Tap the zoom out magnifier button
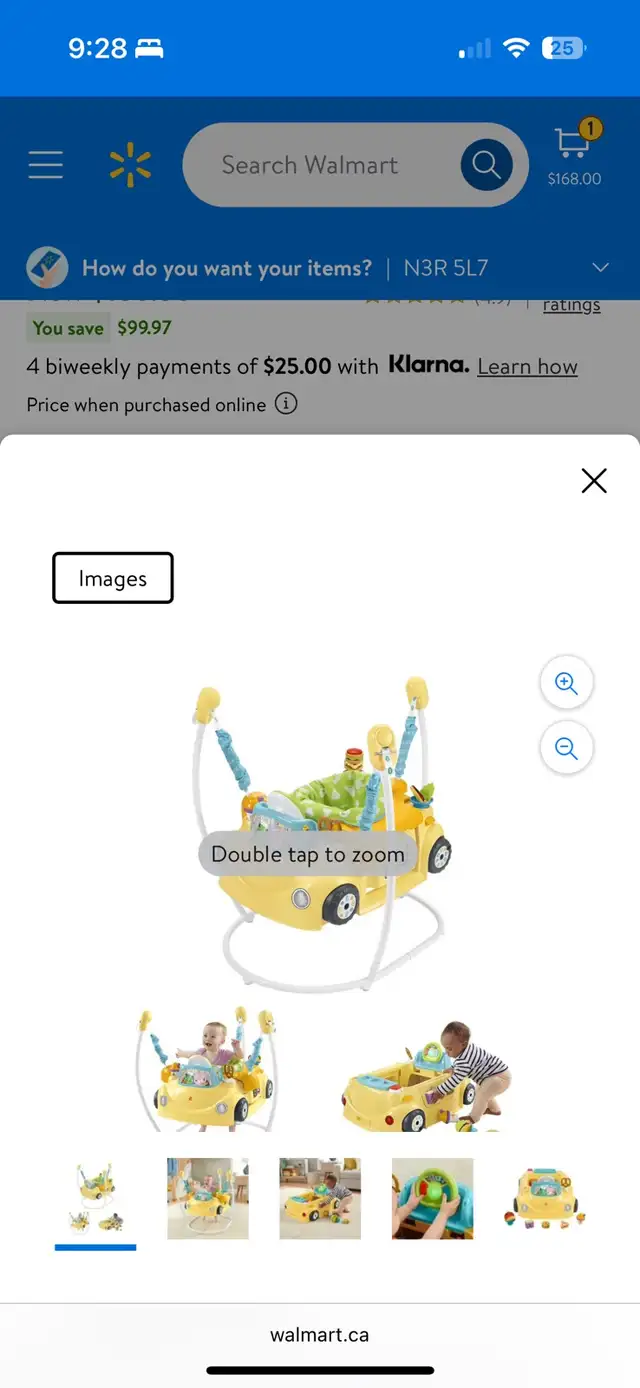Screen dimensions: 640x1388 point(567,748)
